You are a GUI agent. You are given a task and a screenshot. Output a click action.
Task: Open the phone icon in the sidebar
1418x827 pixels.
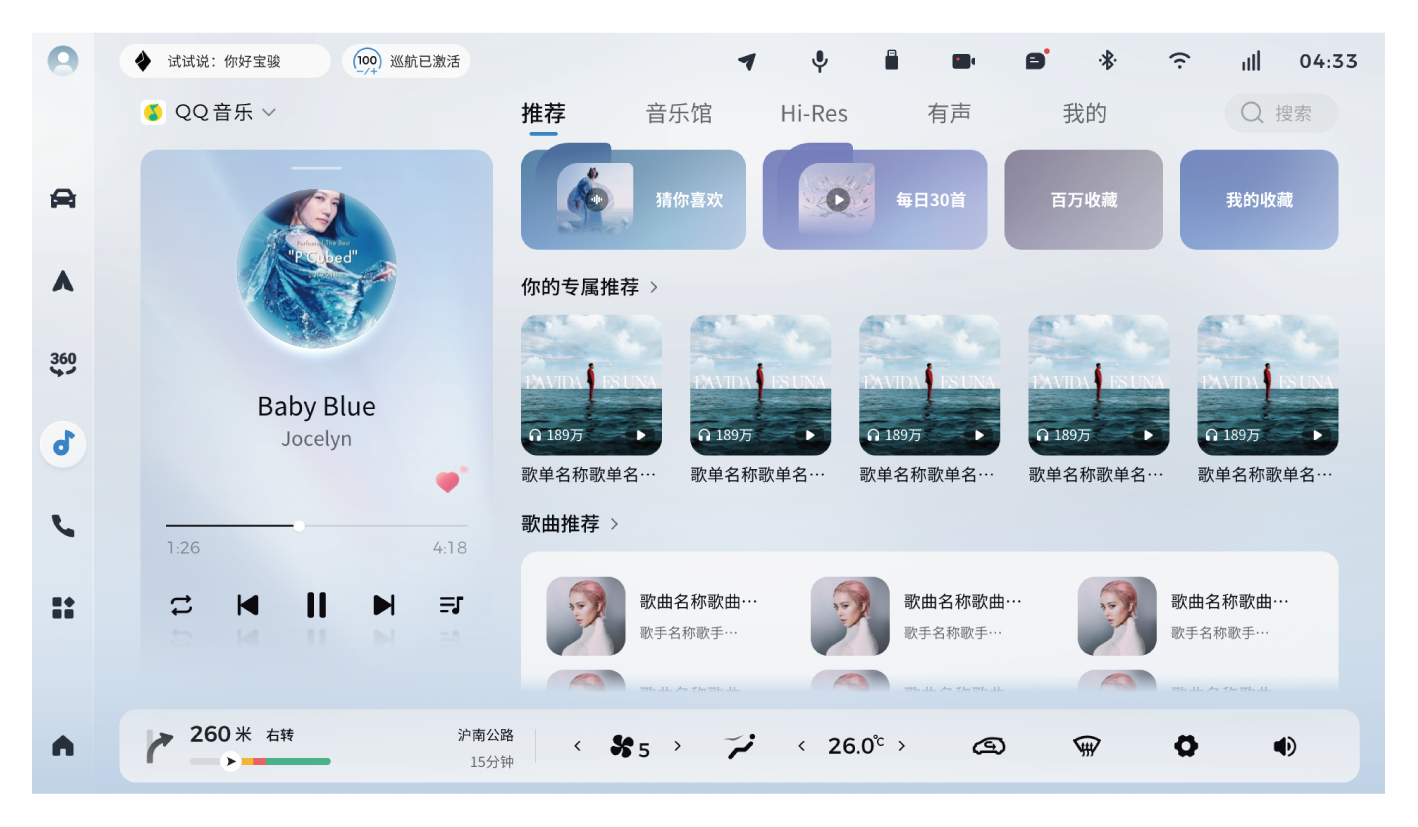tap(63, 526)
